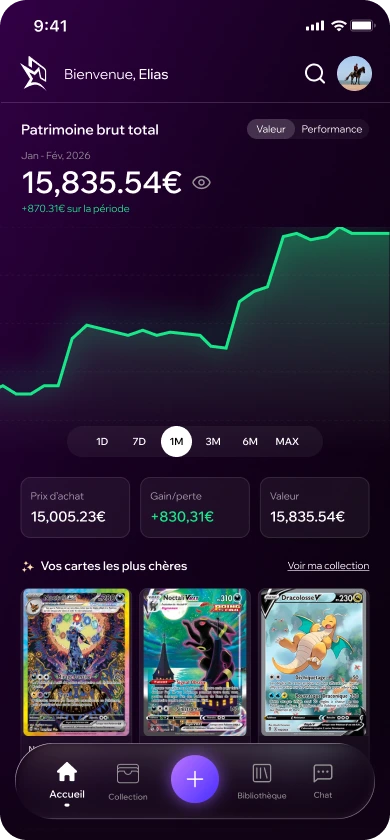Open the search icon
The width and height of the screenshot is (390, 840).
click(315, 74)
